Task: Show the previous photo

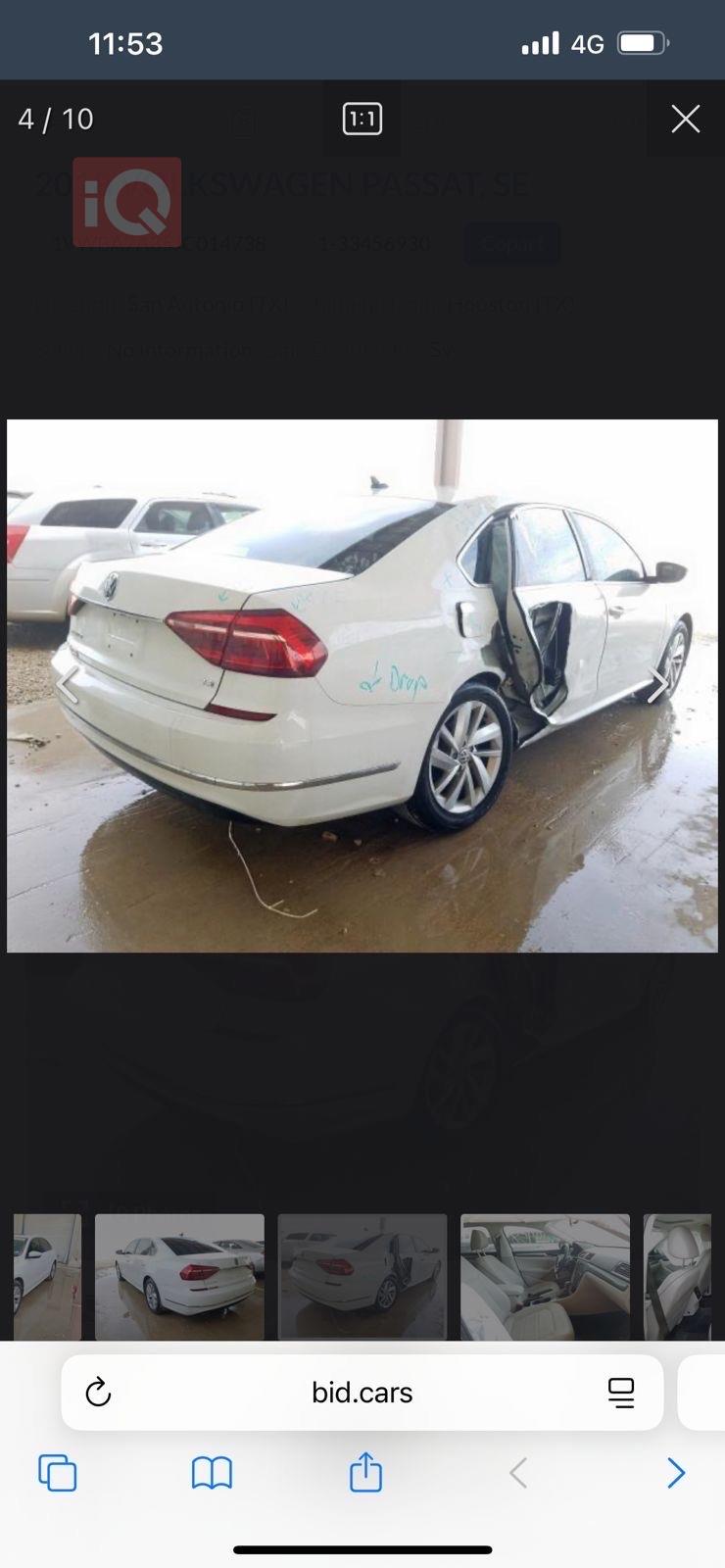Action: pos(67,685)
